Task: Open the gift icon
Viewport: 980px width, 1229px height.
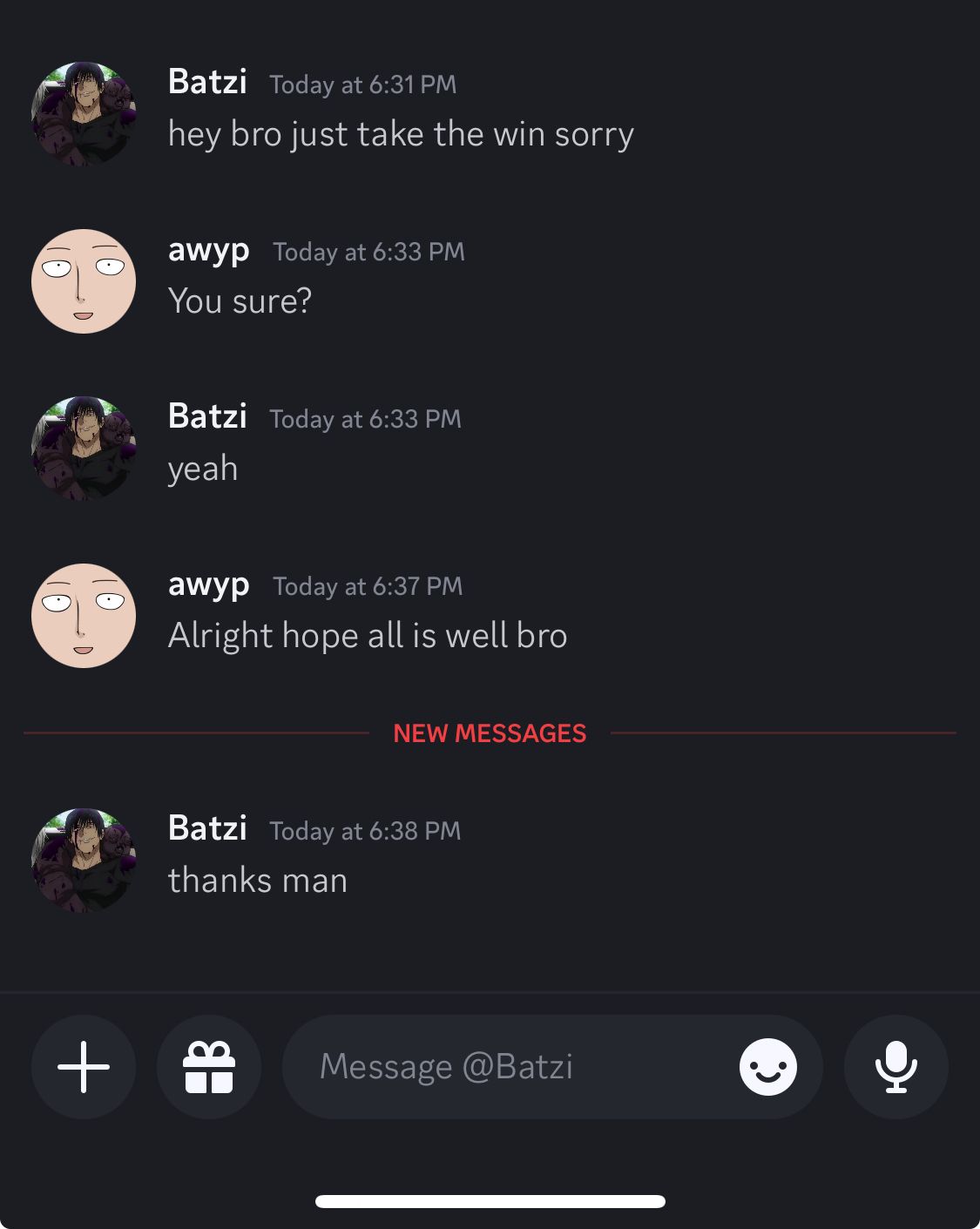Action: pyautogui.click(x=209, y=1067)
